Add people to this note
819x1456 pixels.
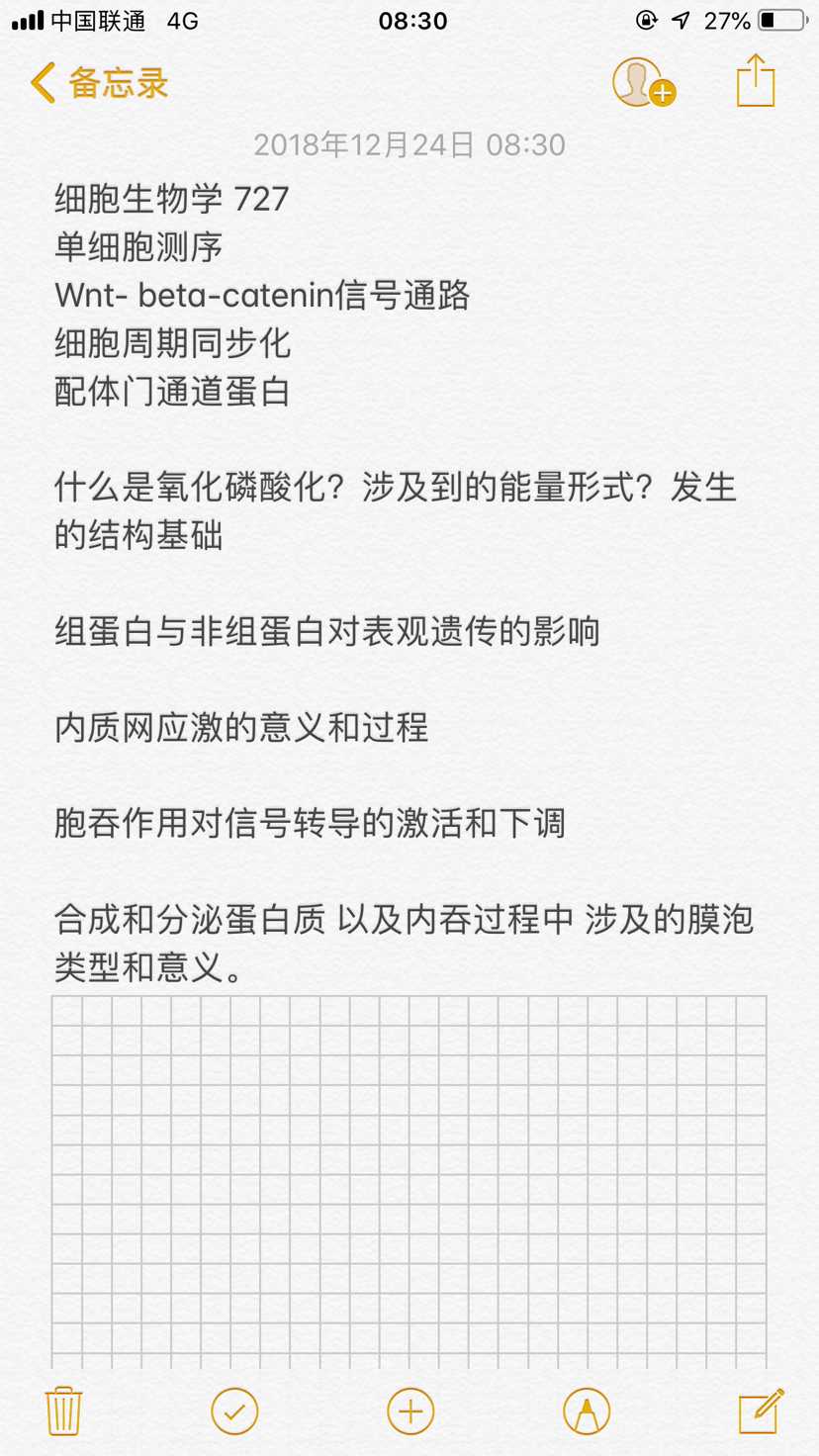click(642, 82)
